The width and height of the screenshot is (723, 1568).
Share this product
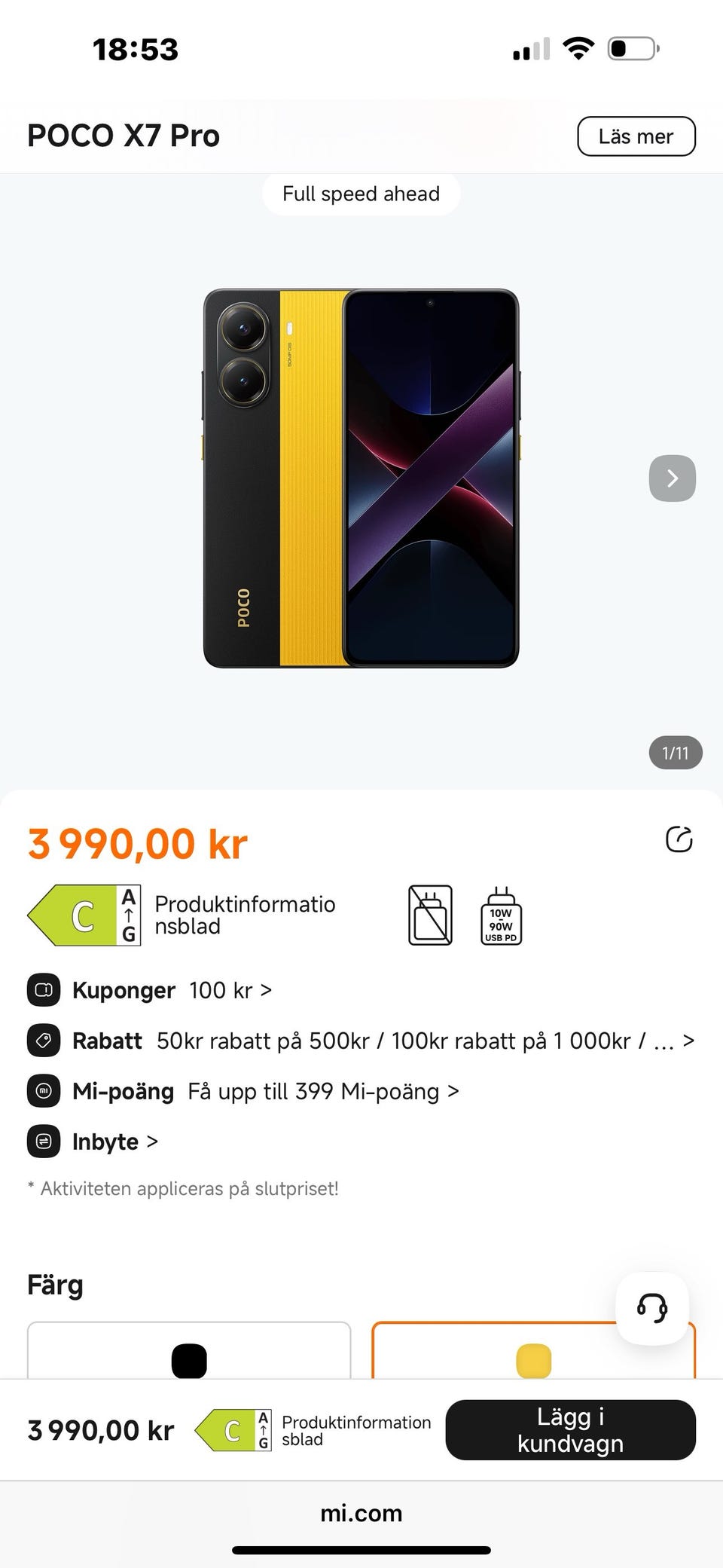679,839
